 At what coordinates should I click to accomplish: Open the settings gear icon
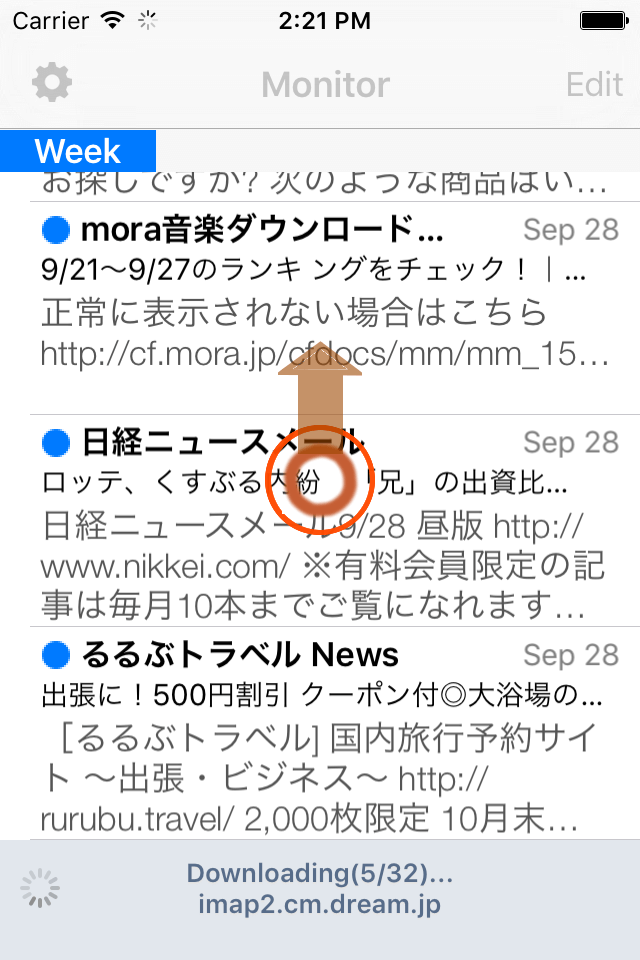tap(52, 83)
